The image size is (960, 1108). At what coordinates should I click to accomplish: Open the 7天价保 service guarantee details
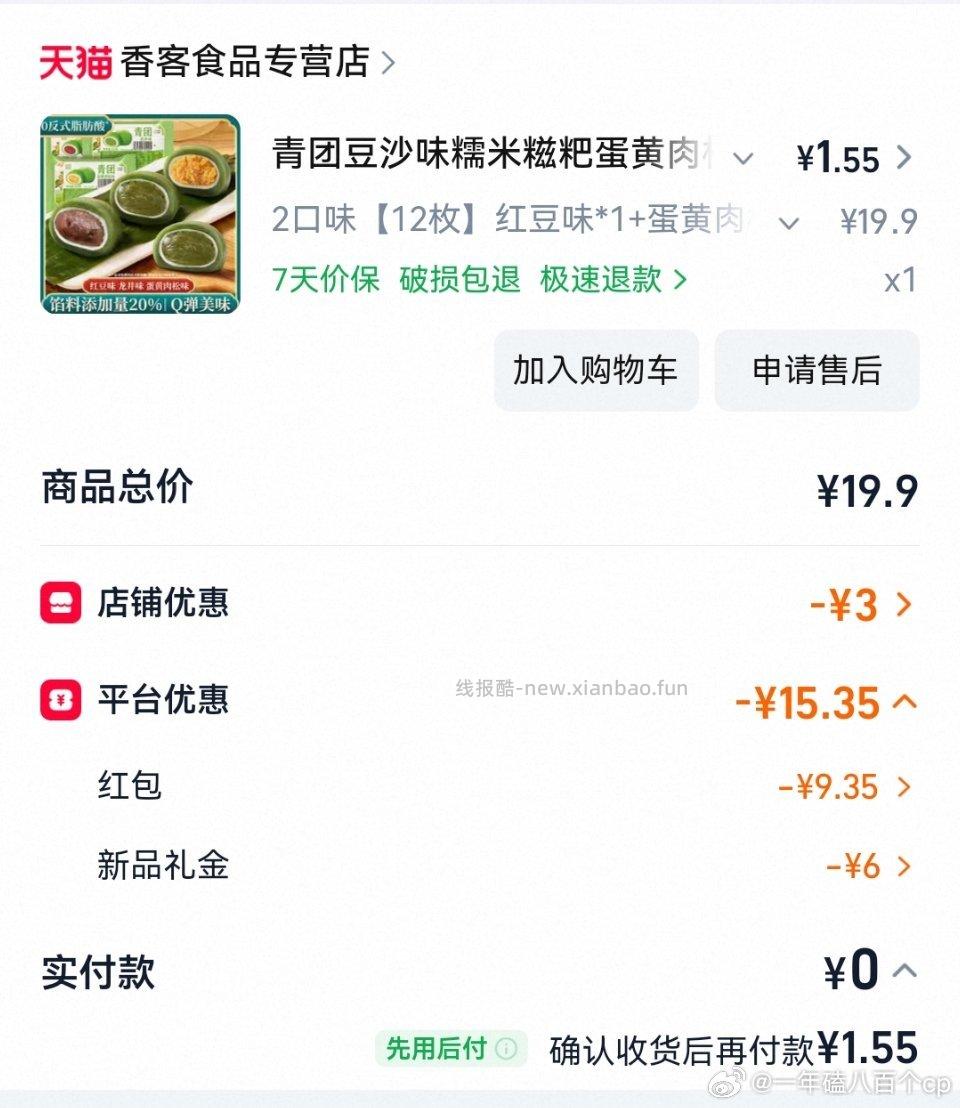(x=320, y=281)
